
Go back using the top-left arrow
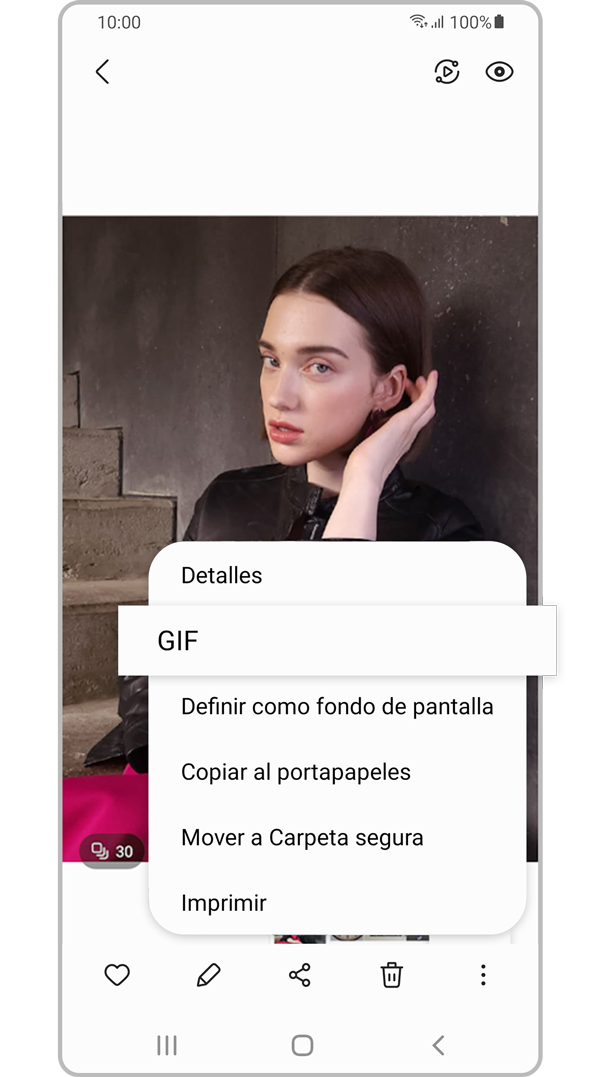(102, 72)
